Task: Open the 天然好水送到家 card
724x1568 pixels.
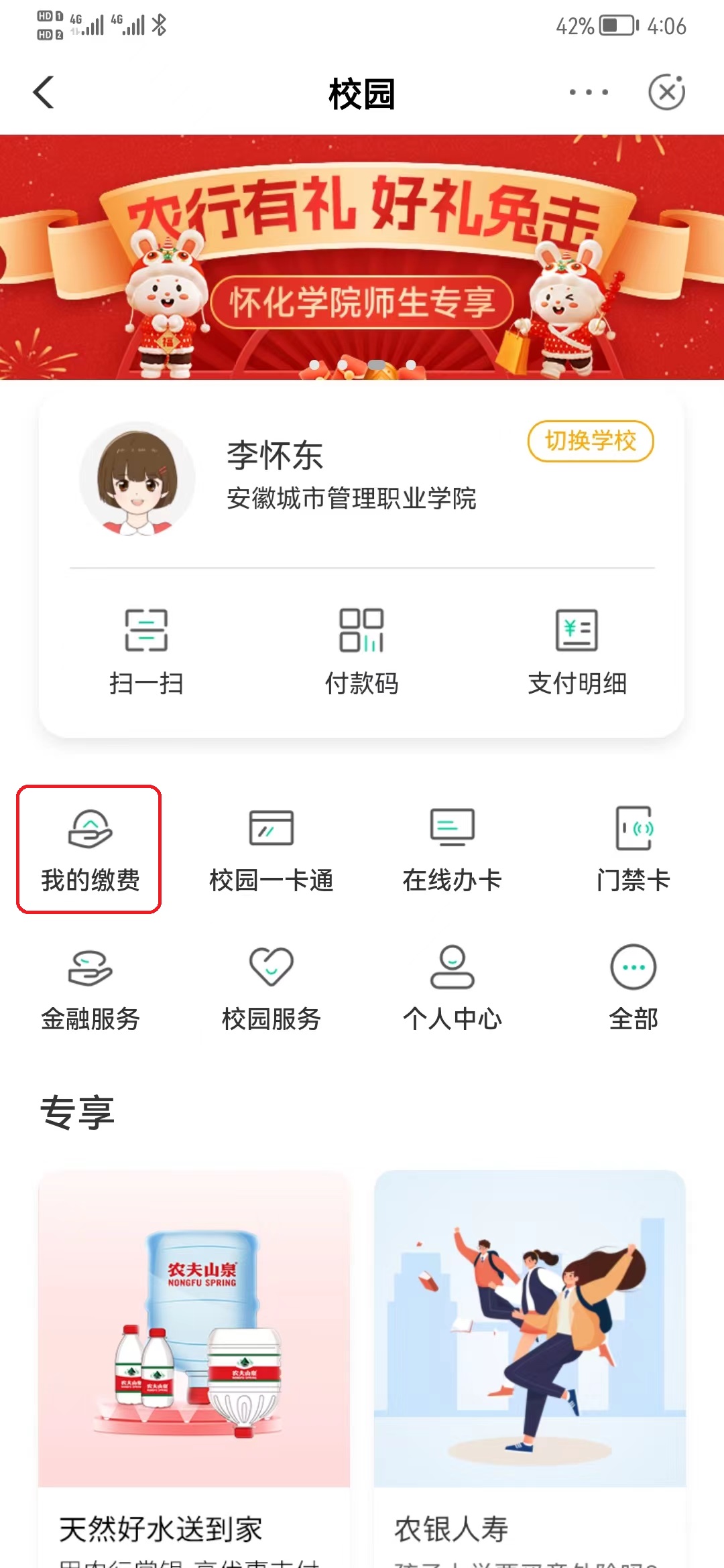Action: 194,1367
